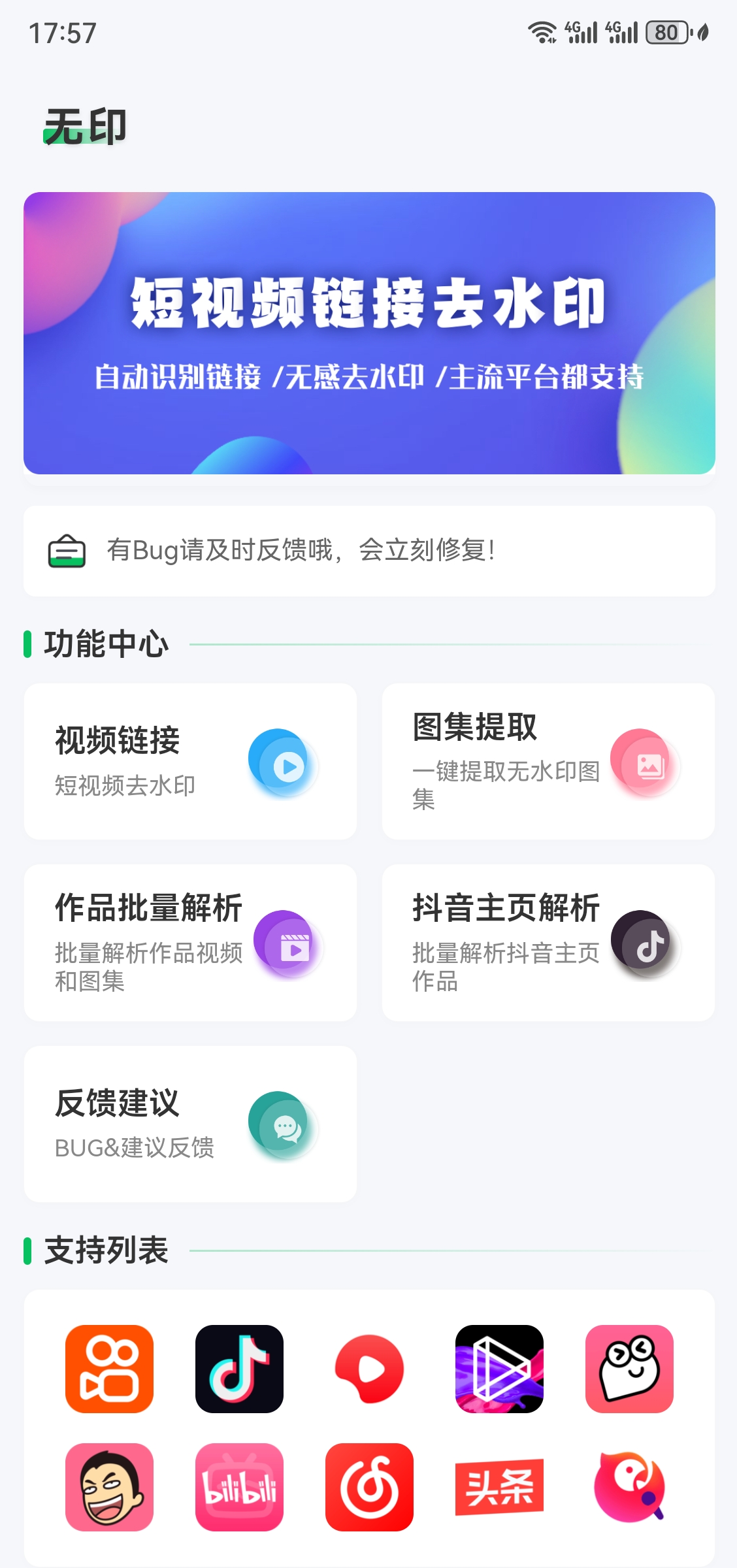
Task: Click the bug report notice bar
Action: (368, 550)
